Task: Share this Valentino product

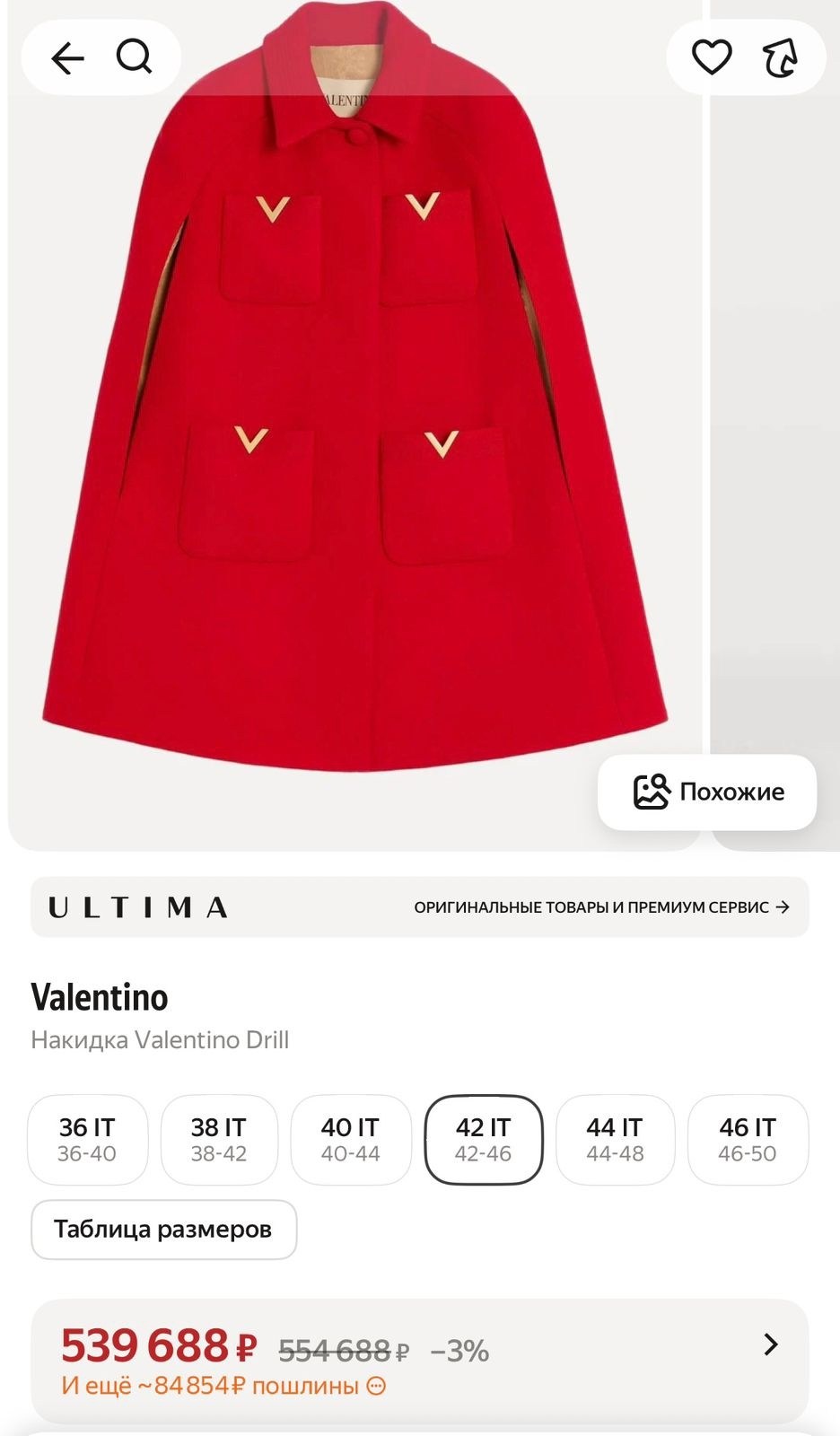Action: [x=780, y=58]
